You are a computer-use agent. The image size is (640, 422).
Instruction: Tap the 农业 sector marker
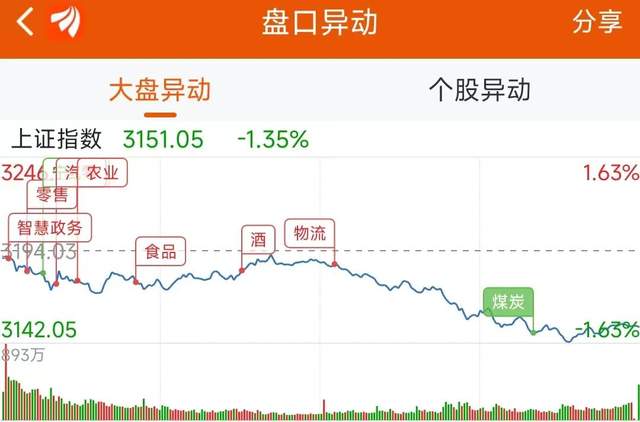pyautogui.click(x=103, y=173)
